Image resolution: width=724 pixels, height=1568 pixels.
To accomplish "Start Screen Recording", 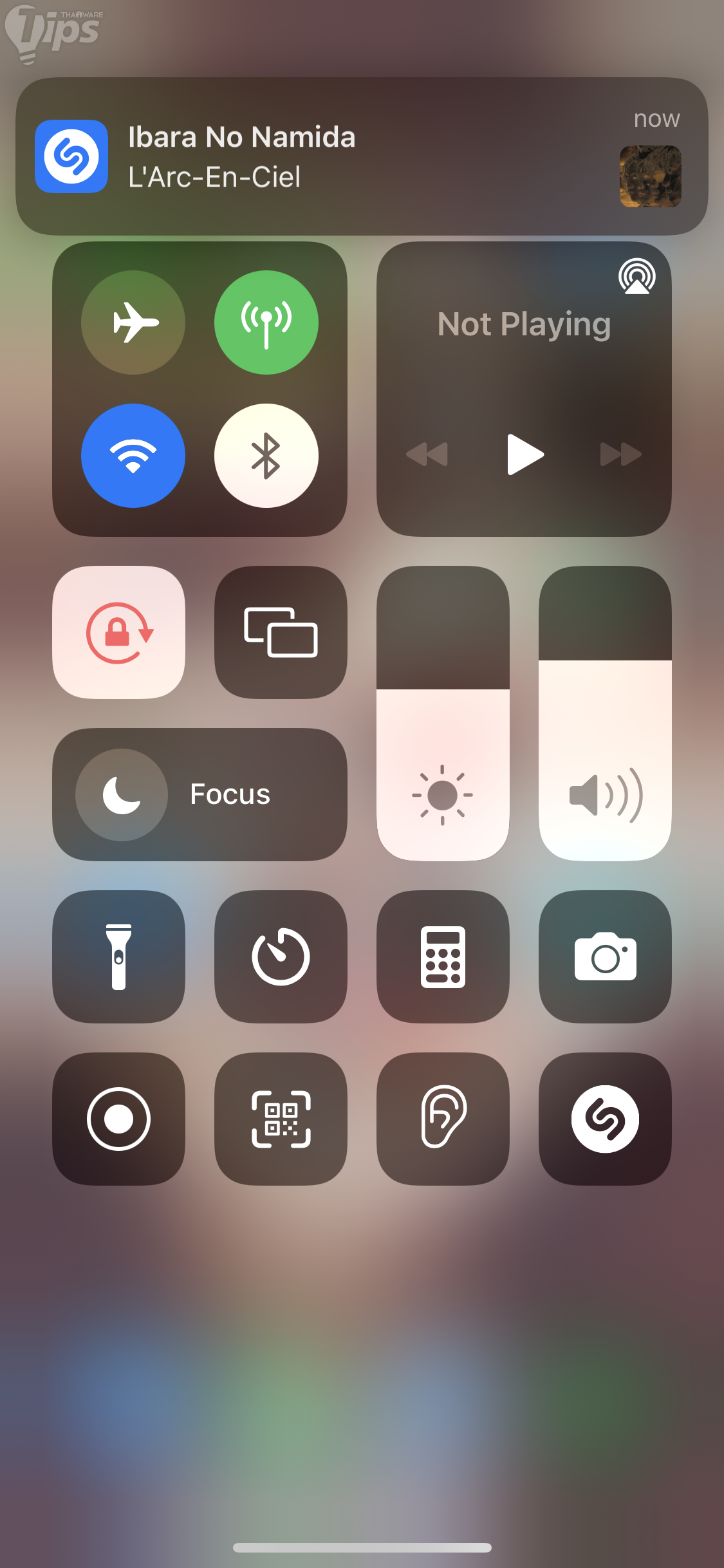I will click(119, 1119).
